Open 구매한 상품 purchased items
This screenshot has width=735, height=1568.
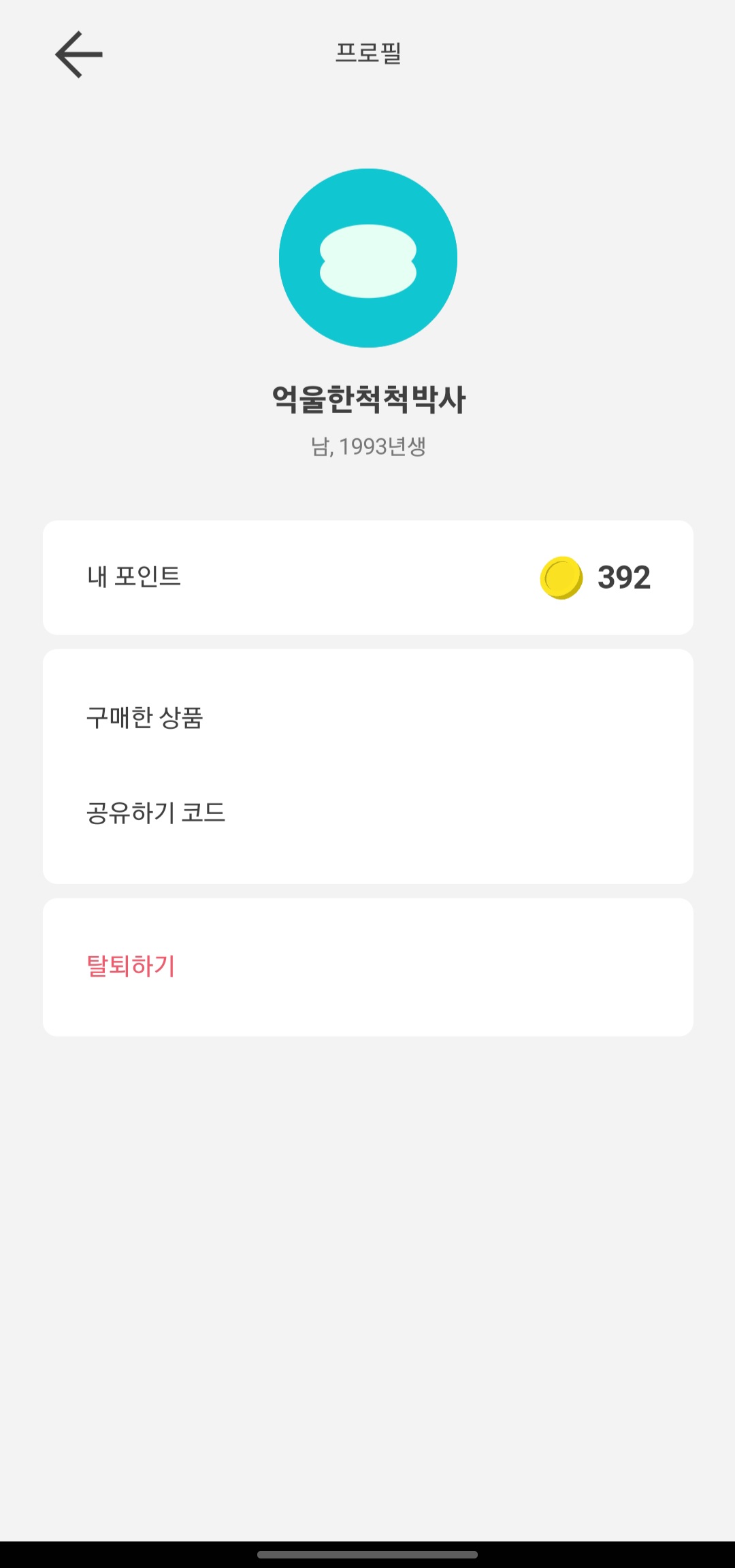[x=145, y=717]
